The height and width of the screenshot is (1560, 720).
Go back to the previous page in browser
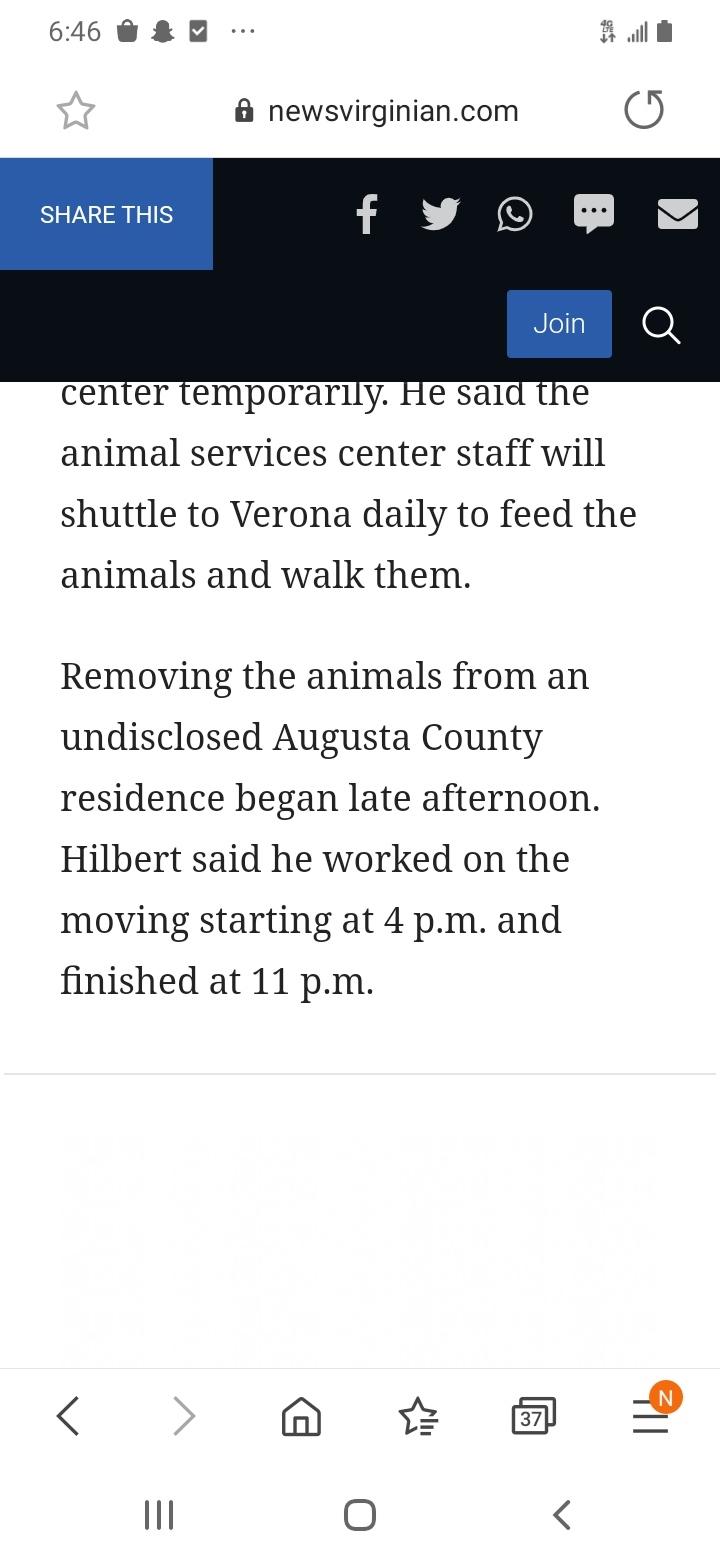coord(68,1416)
